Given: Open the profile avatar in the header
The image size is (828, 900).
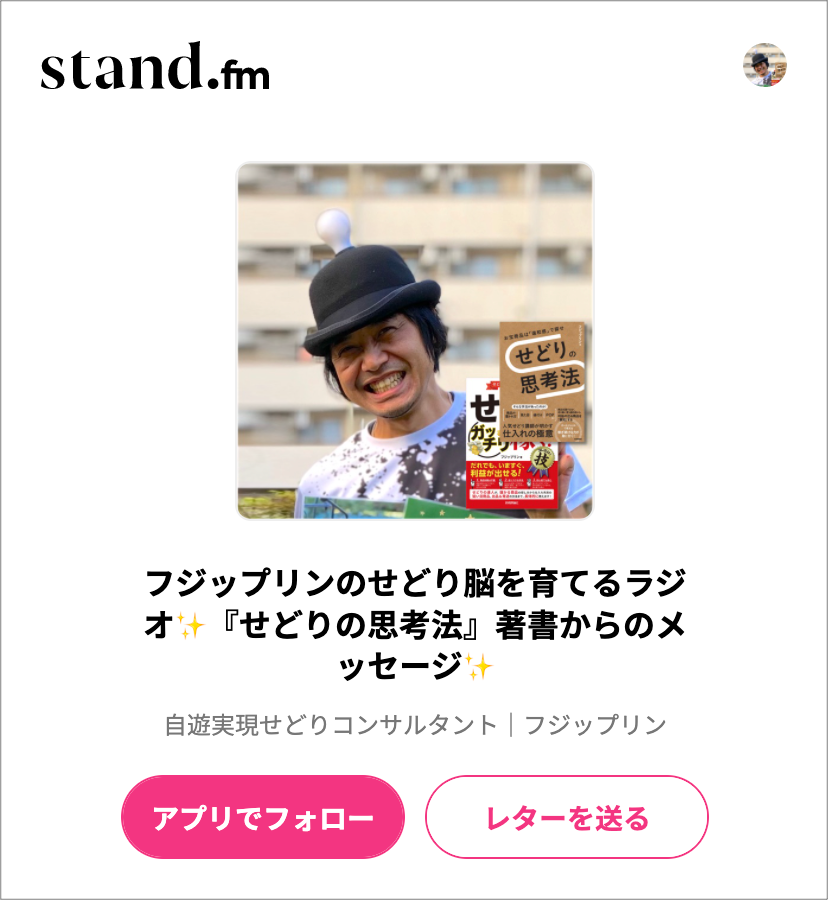Looking at the screenshot, I should point(764,65).
